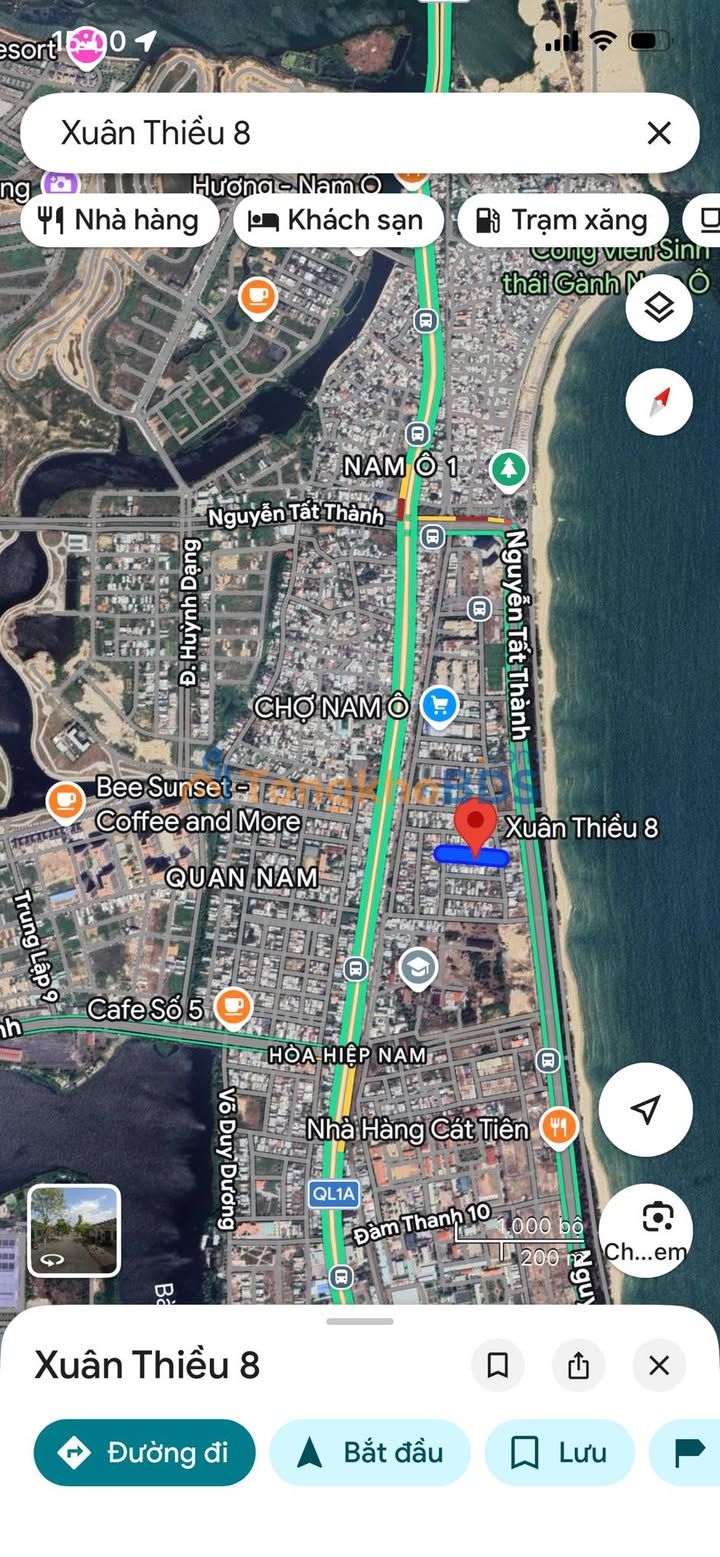
Task: Center map on my current location
Action: pyautogui.click(x=646, y=1109)
